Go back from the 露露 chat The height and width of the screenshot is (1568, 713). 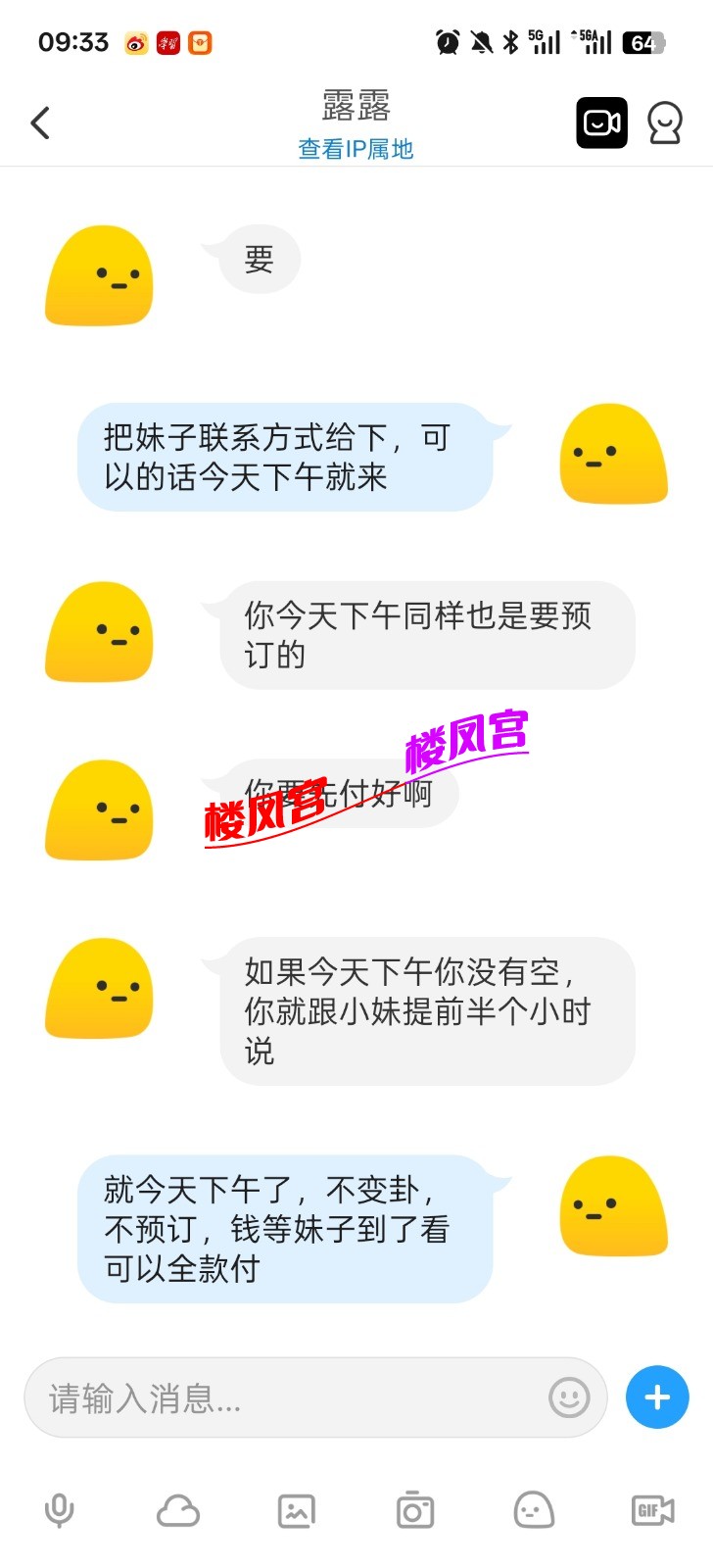pyautogui.click(x=40, y=123)
